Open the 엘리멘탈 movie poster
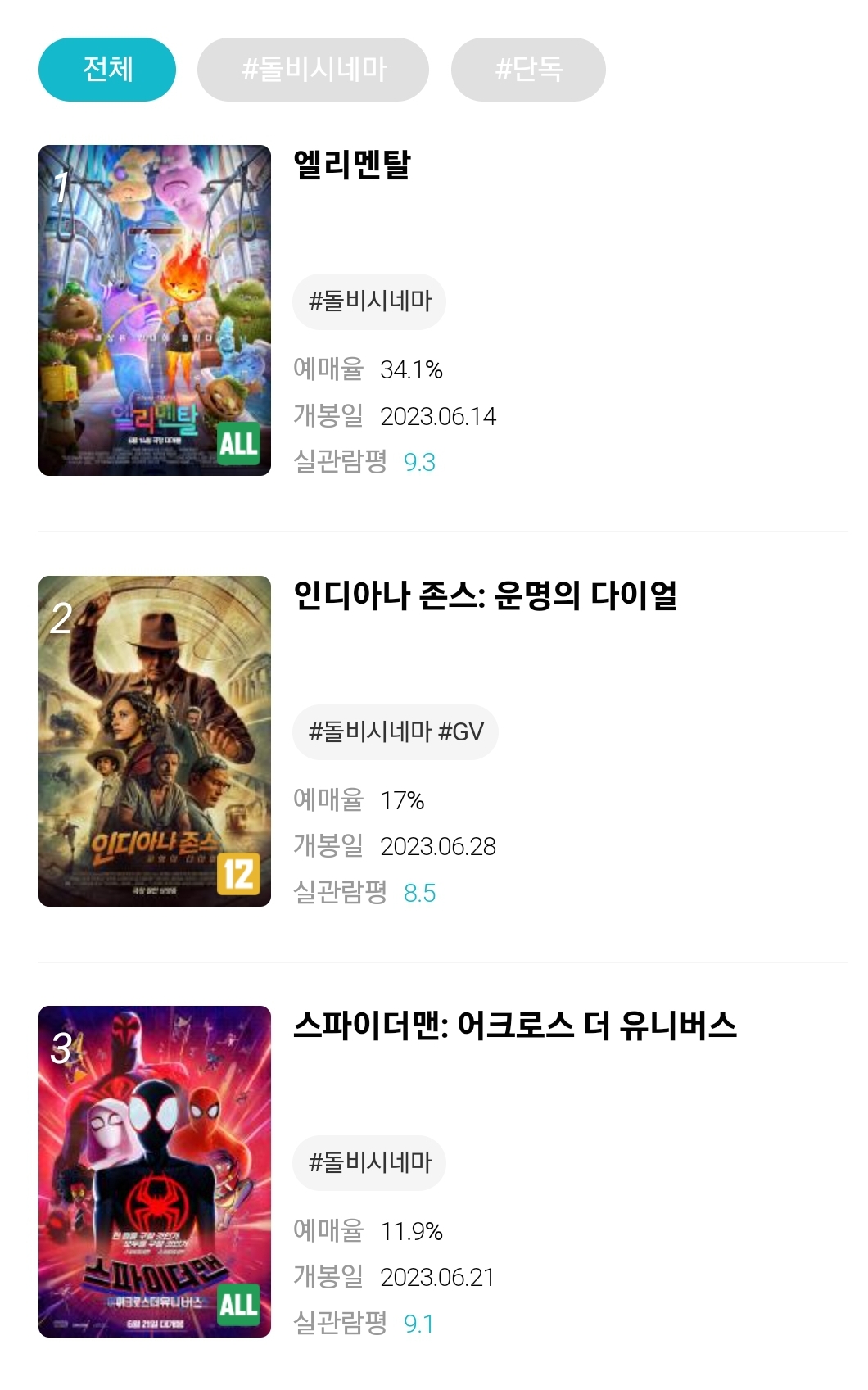Viewport: 868px width, 1390px height. click(155, 310)
